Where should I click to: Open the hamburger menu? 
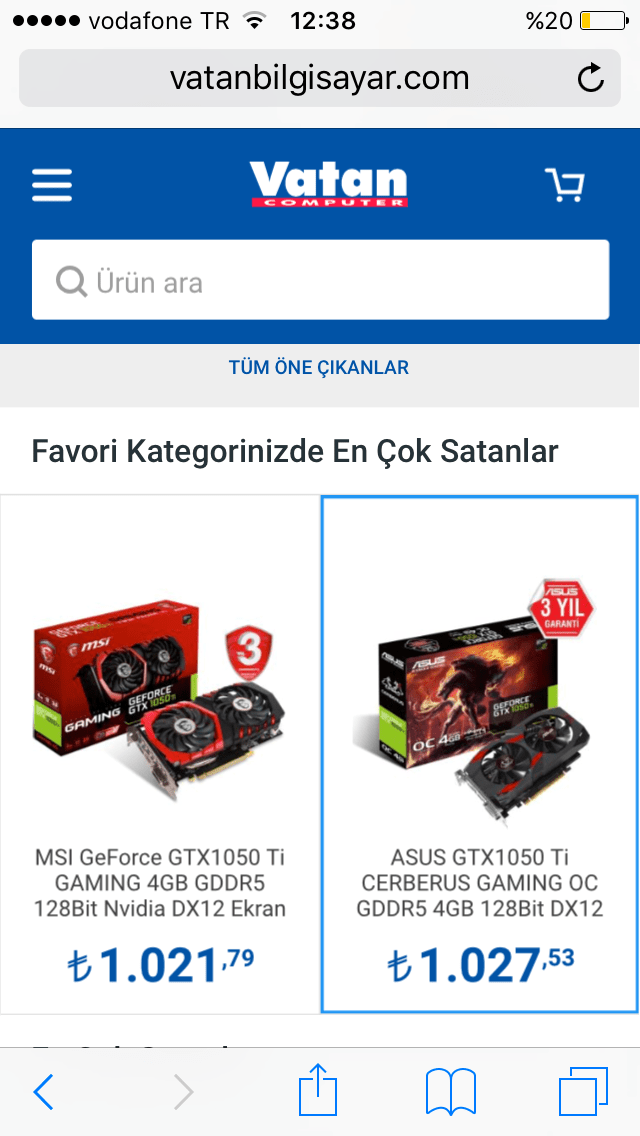(x=52, y=185)
